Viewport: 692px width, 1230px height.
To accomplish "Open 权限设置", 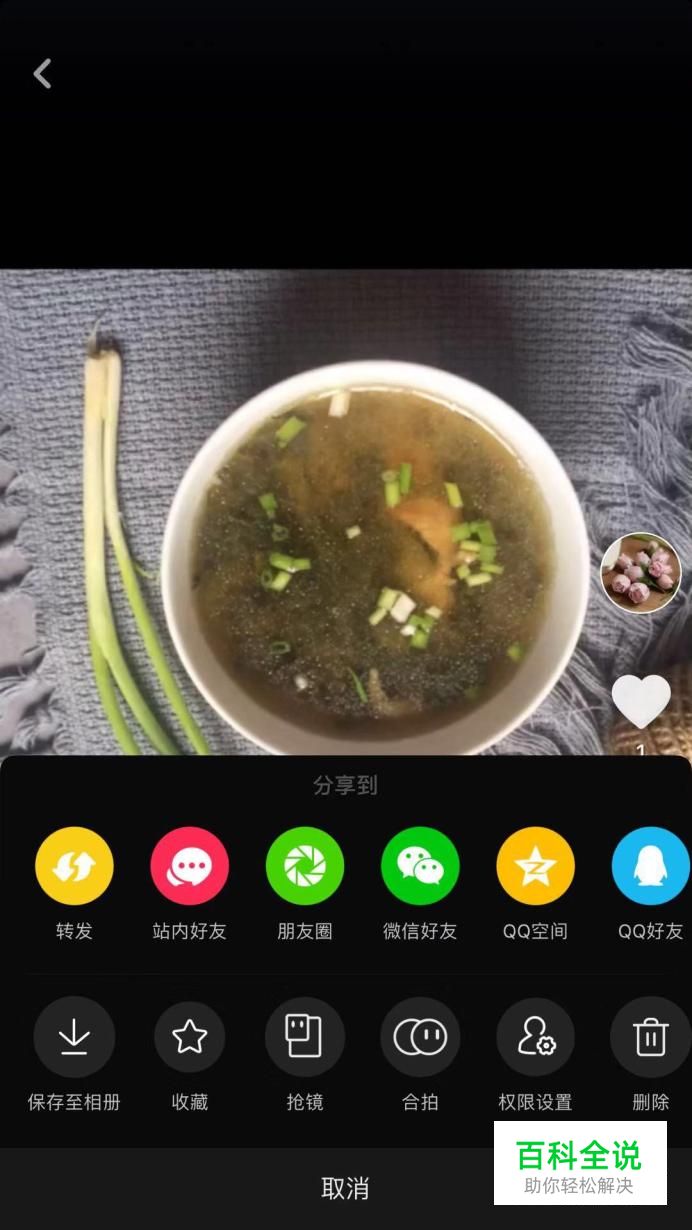I will coord(535,1037).
